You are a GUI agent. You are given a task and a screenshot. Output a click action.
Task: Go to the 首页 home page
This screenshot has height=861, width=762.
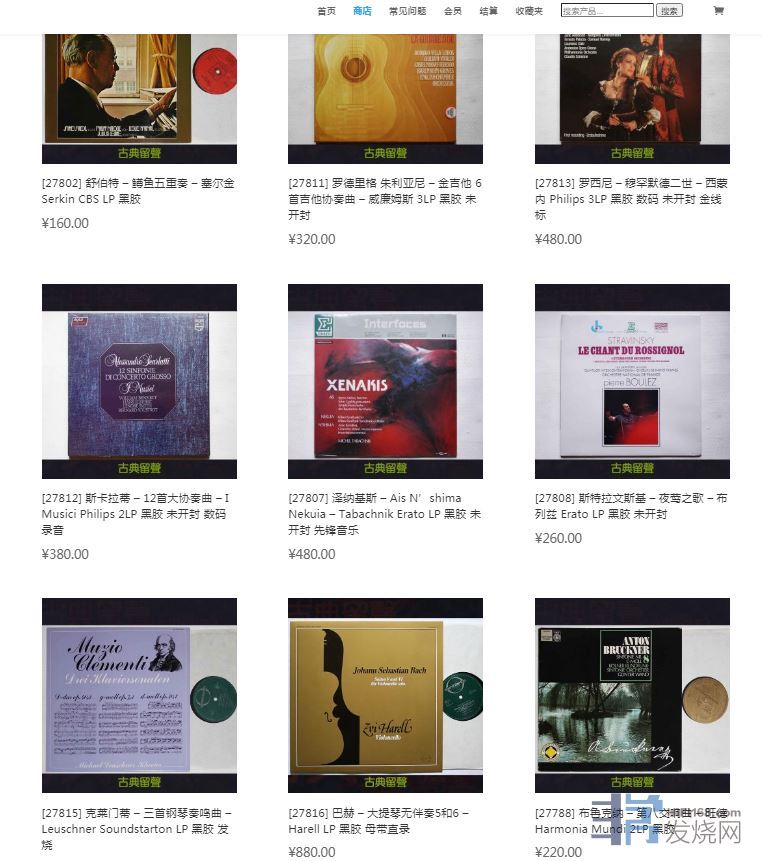[326, 11]
